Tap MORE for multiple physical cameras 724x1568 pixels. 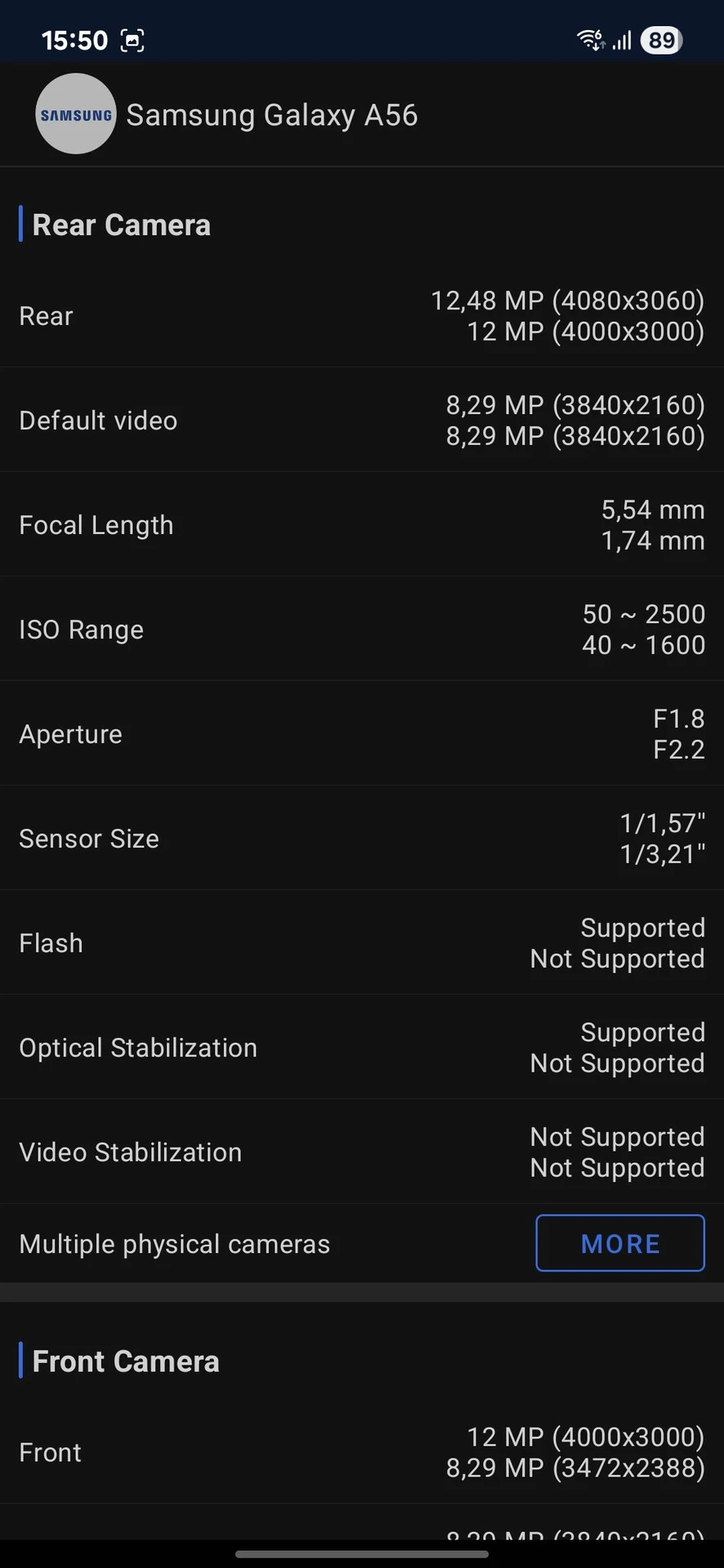pos(619,1243)
